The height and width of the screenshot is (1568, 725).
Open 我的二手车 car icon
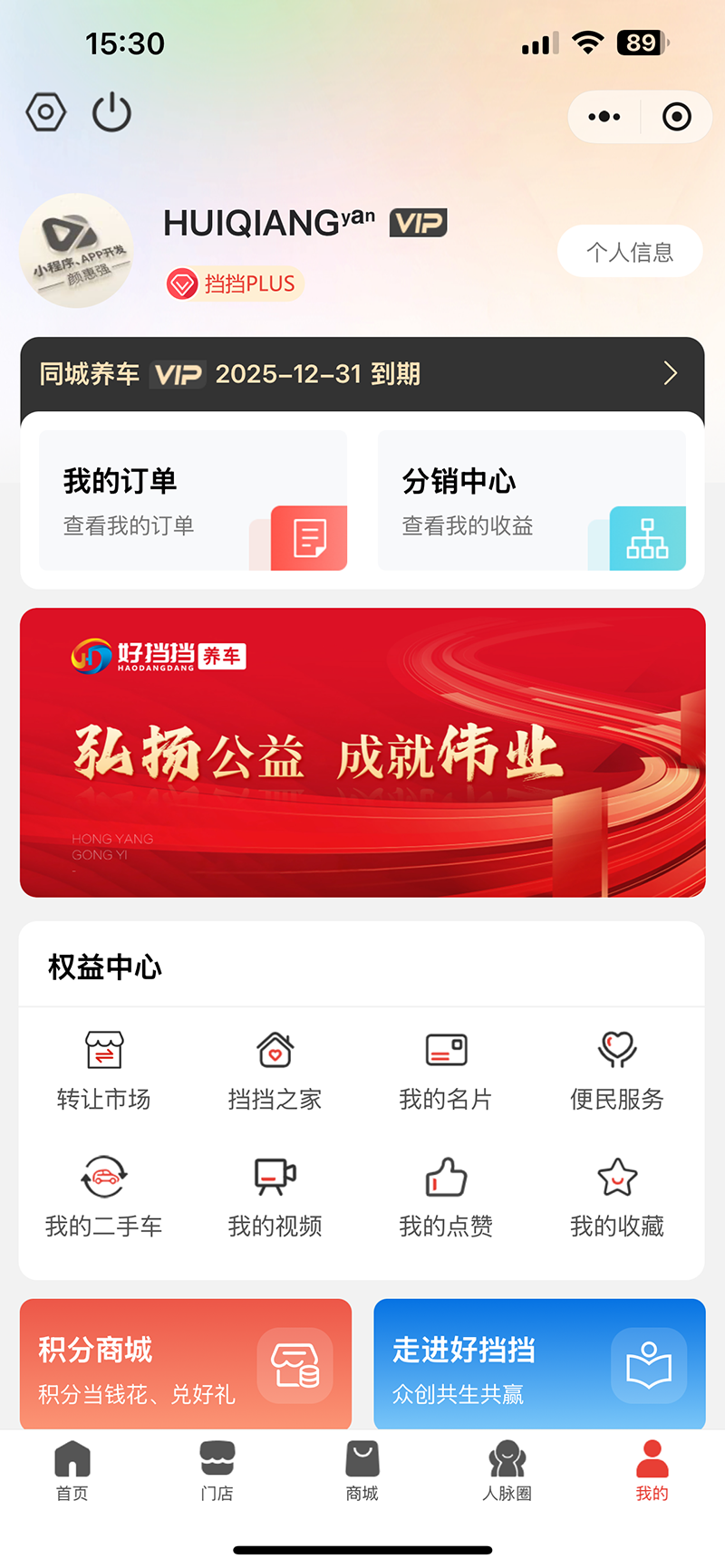click(x=103, y=1176)
